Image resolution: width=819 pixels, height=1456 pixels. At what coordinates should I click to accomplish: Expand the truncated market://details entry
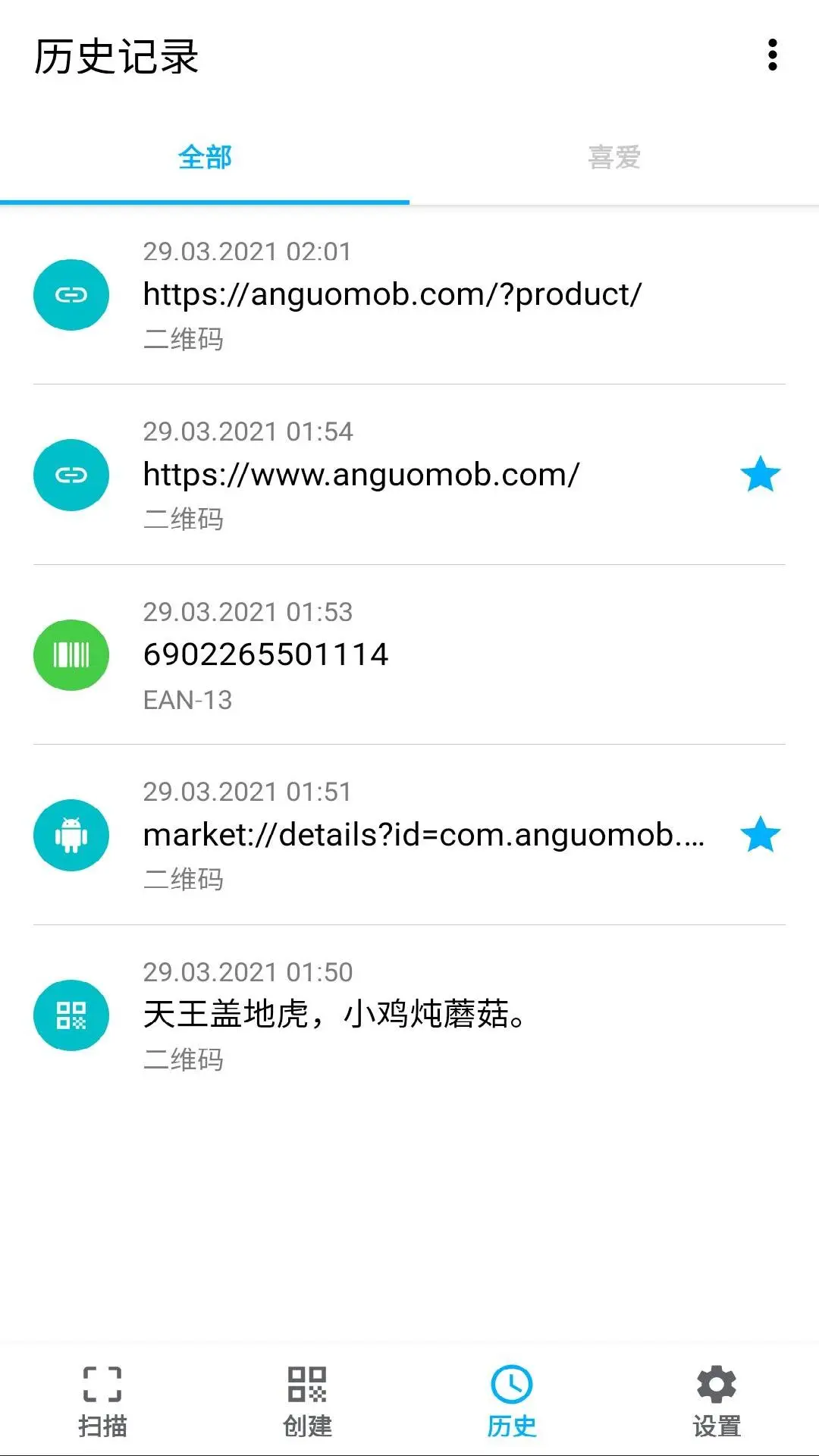[x=425, y=835]
